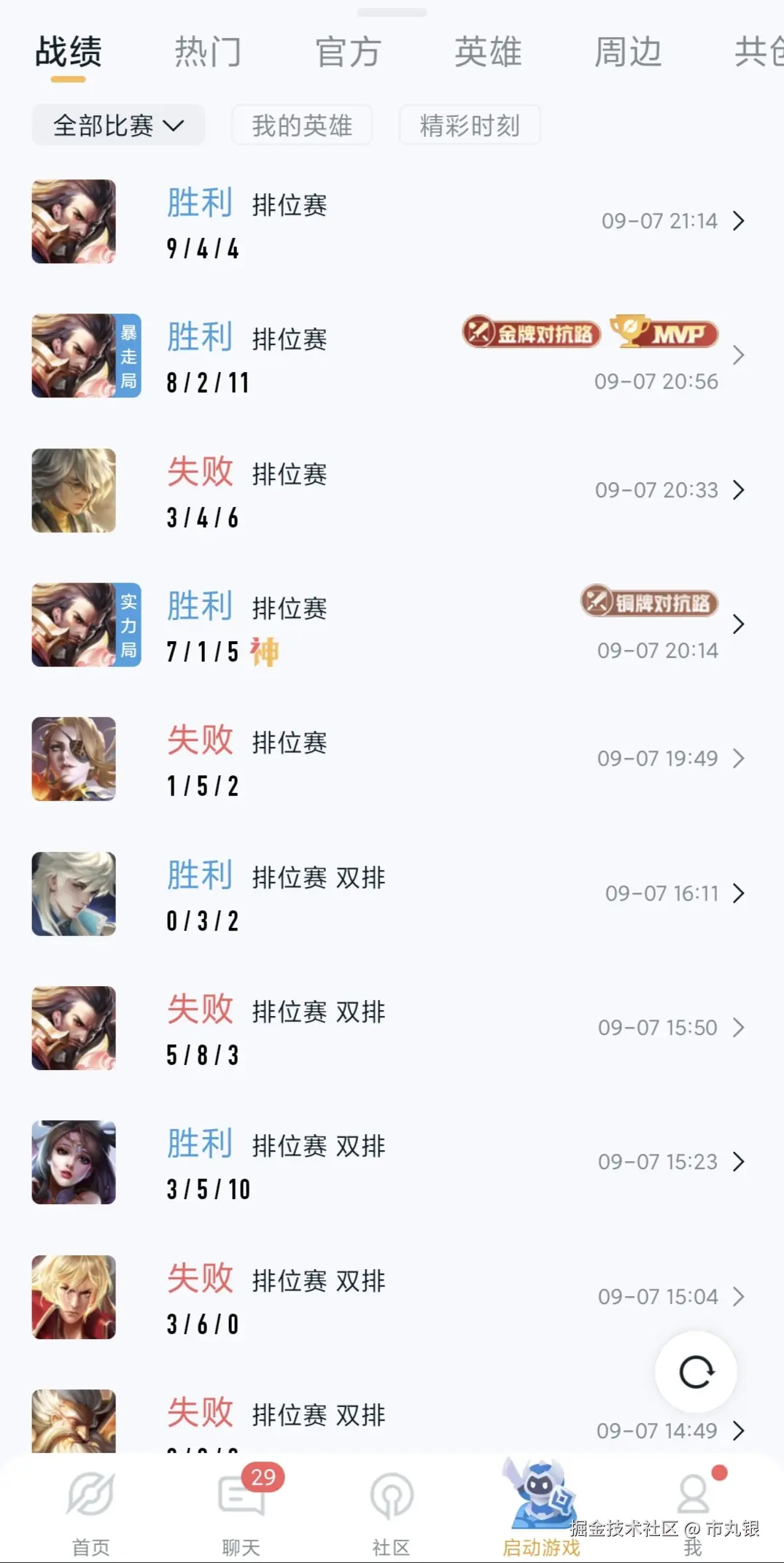
Task: Open the 全部比赛 filter dropdown
Action: pyautogui.click(x=118, y=125)
